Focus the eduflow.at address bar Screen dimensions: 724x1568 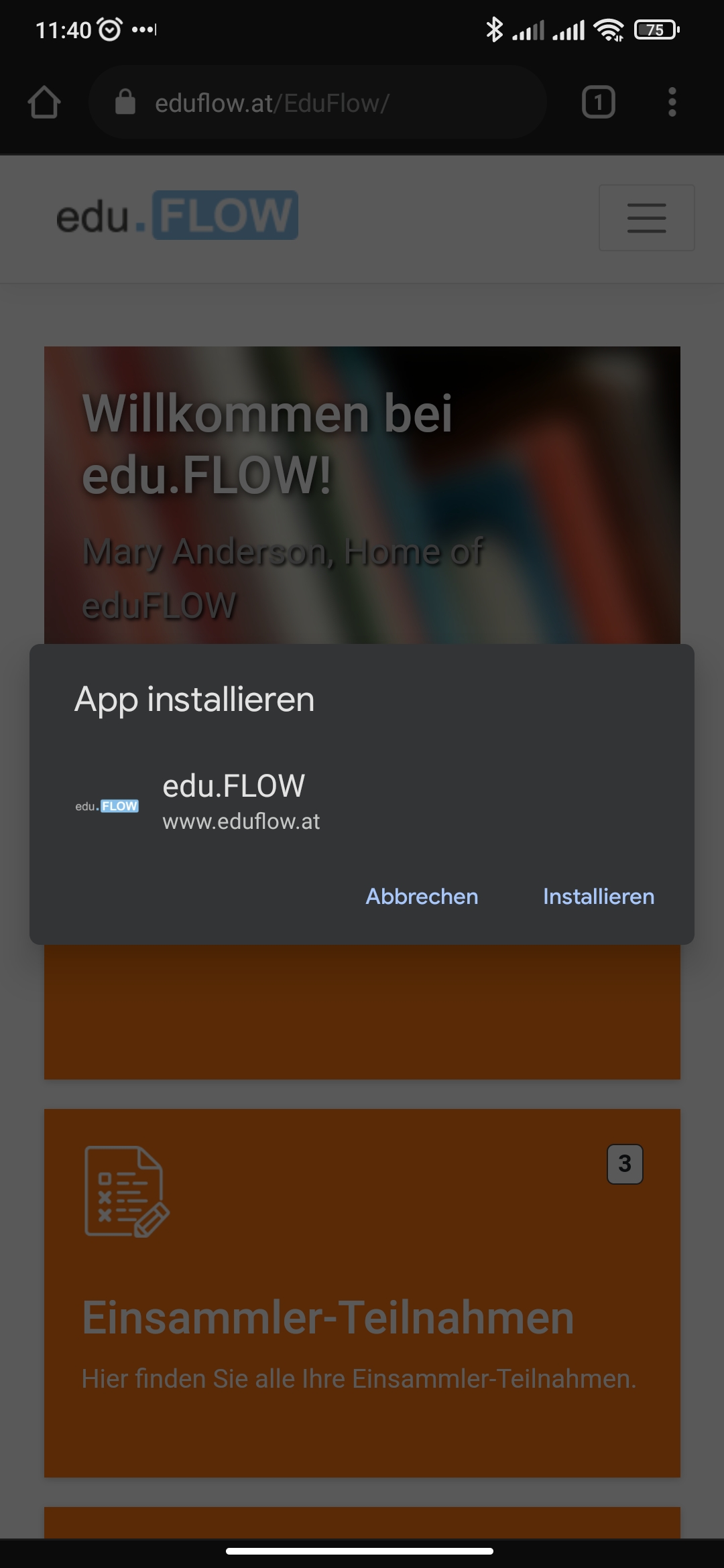[317, 103]
